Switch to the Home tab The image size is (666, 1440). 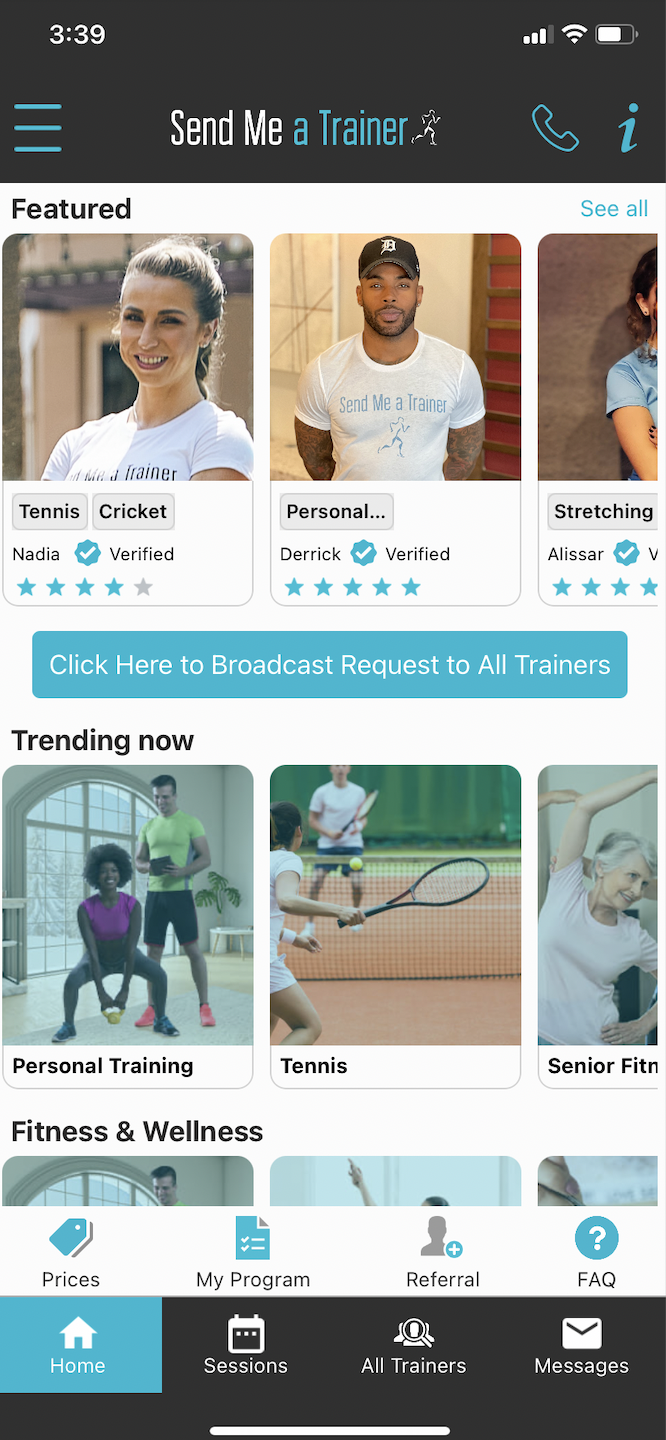coord(78,1346)
